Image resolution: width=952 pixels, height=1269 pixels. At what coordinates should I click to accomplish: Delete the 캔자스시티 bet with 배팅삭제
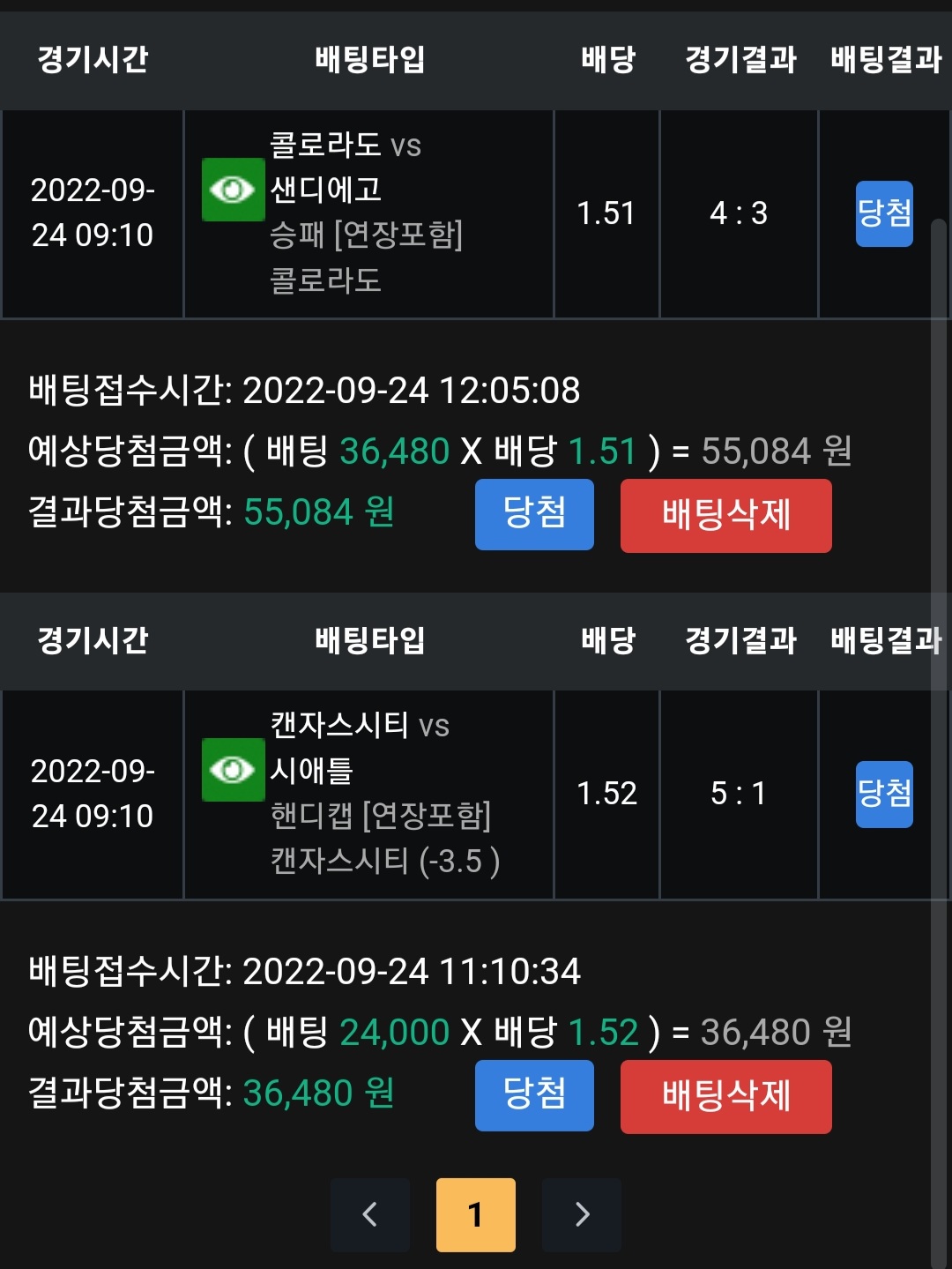tap(725, 1096)
